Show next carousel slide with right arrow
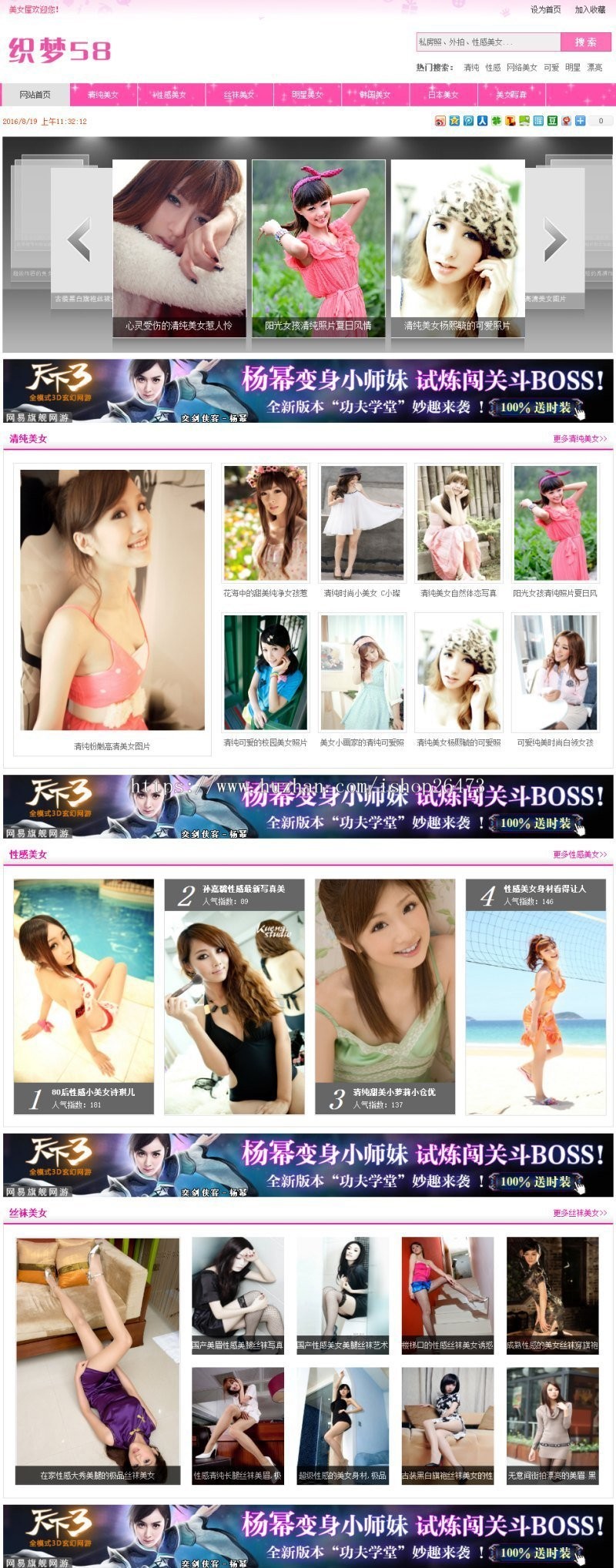 pyautogui.click(x=555, y=239)
